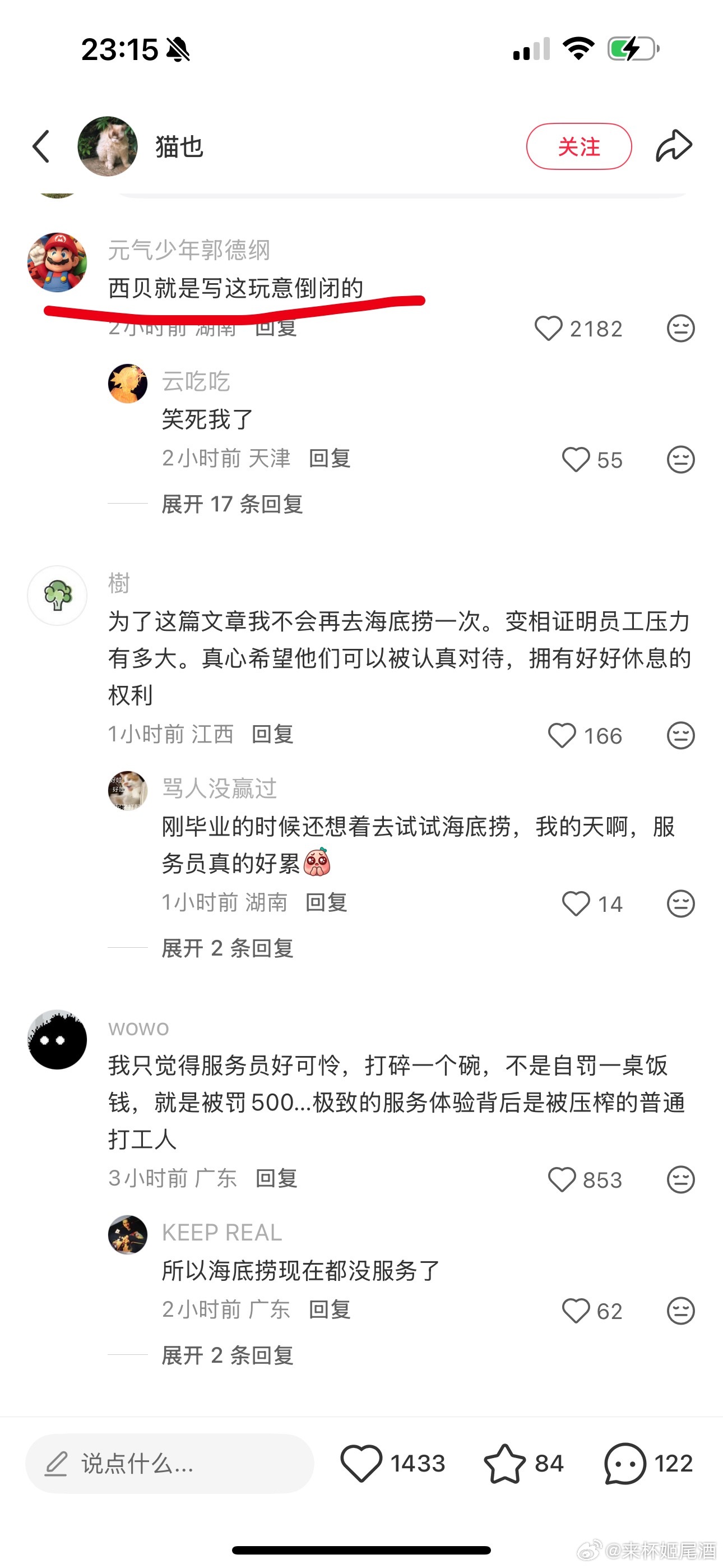Like 云吃吃's reply 笑死我了
Image resolution: width=723 pixels, height=1568 pixels.
point(576,459)
